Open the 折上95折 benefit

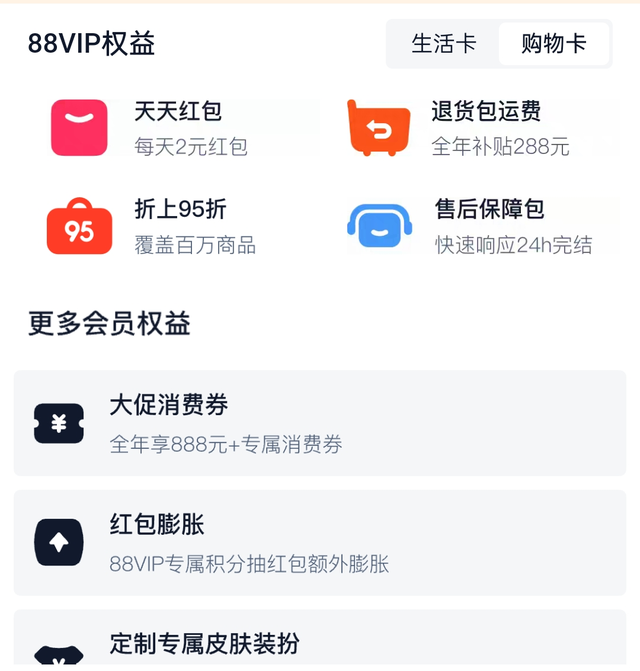(x=178, y=226)
